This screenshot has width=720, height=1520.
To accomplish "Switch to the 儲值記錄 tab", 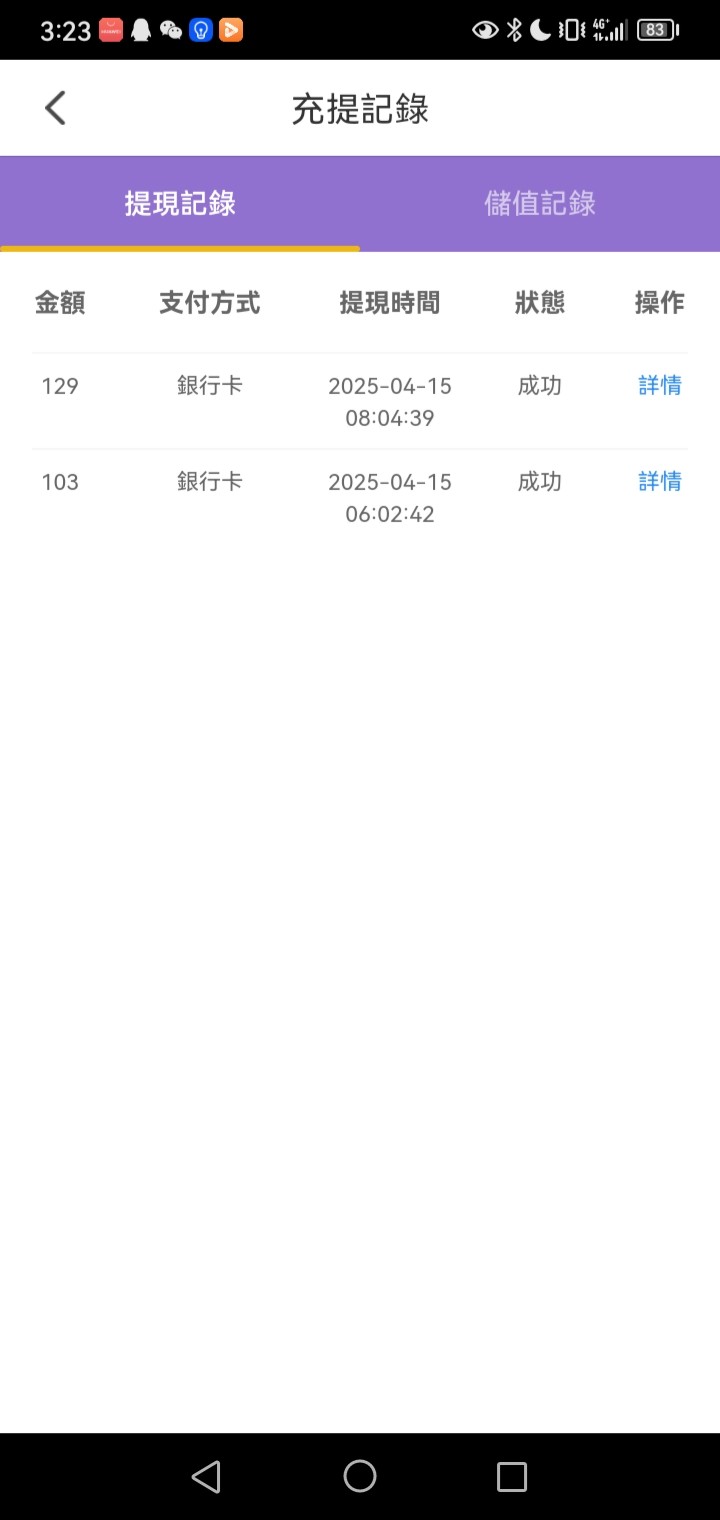I will (540, 203).
